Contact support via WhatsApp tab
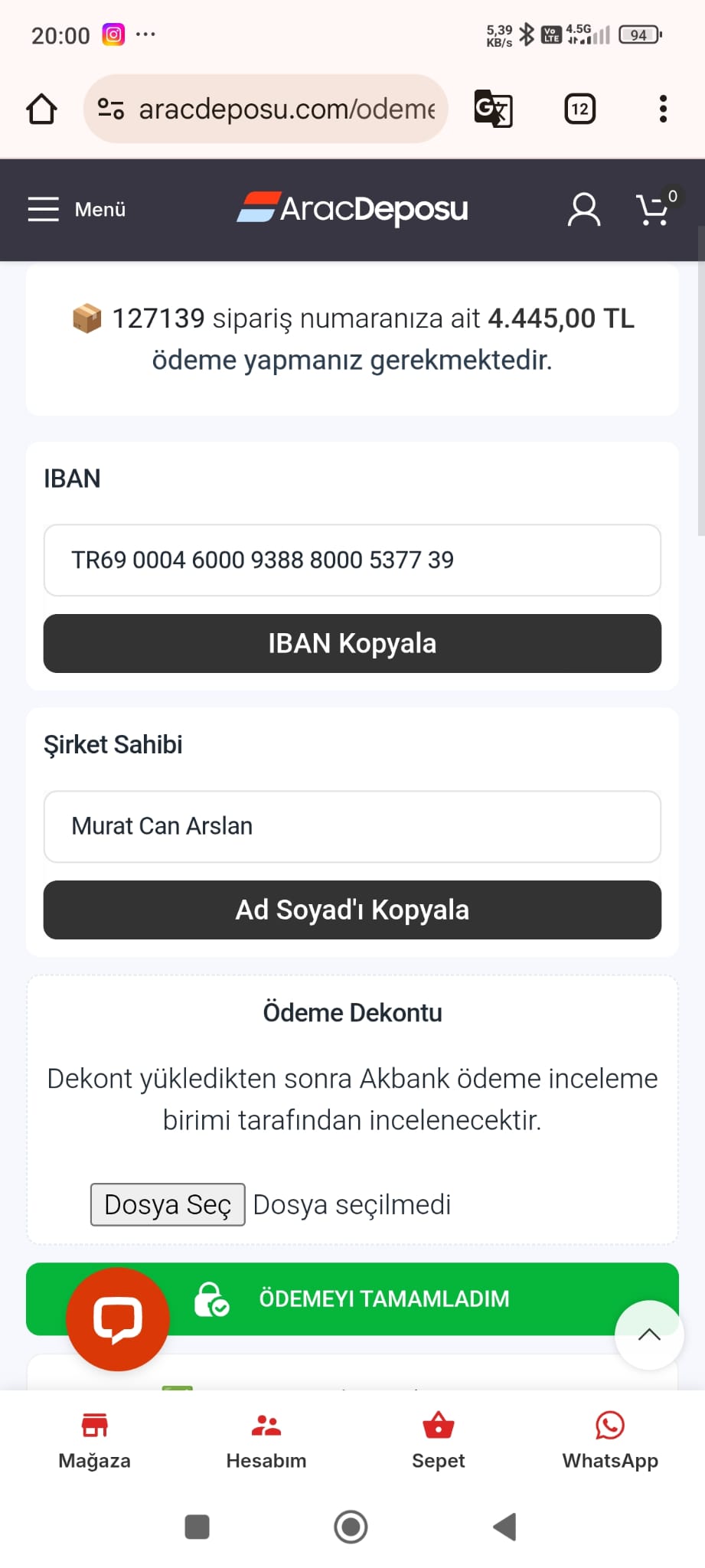 610,1440
